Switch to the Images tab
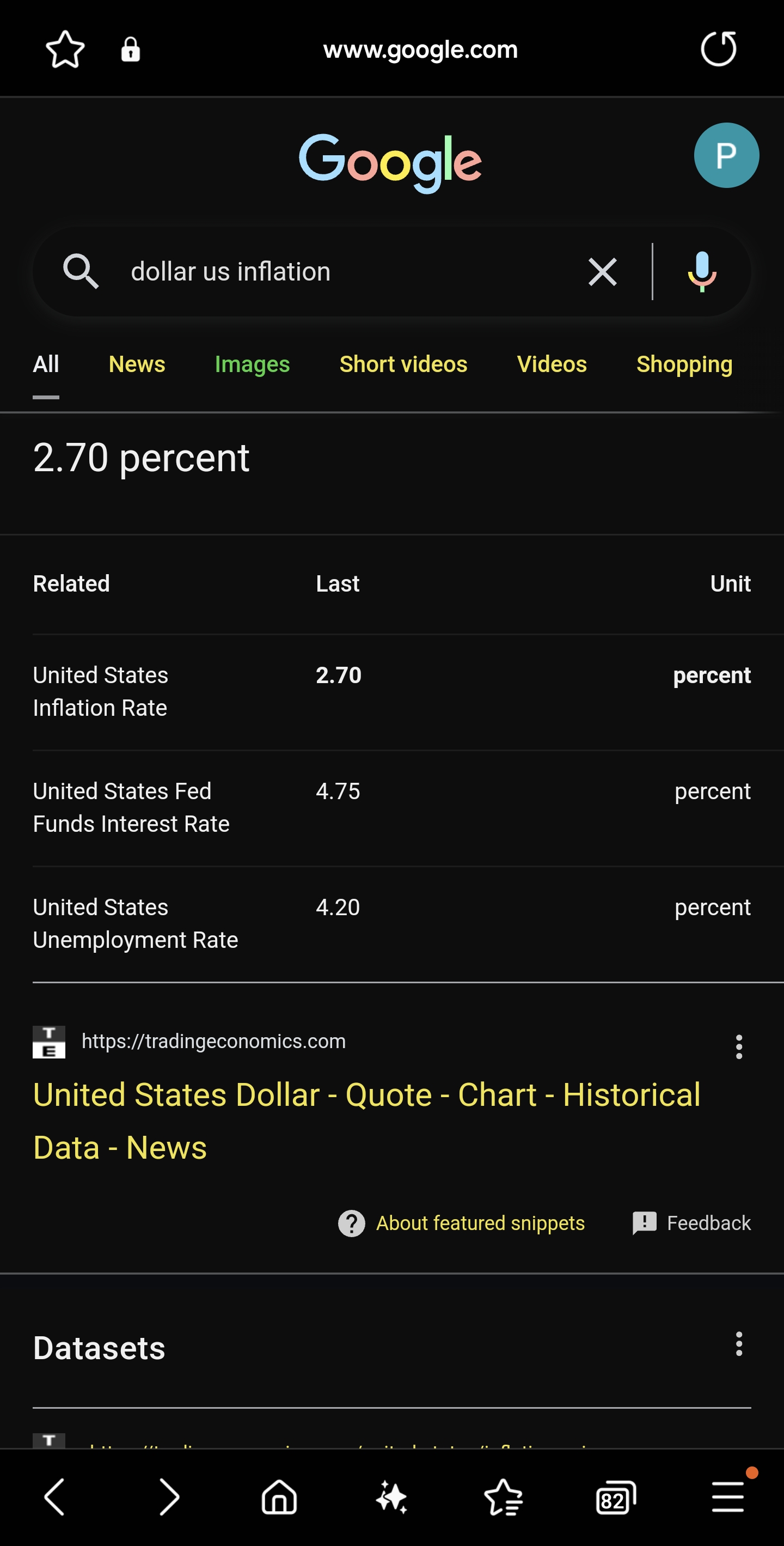 pyautogui.click(x=252, y=364)
